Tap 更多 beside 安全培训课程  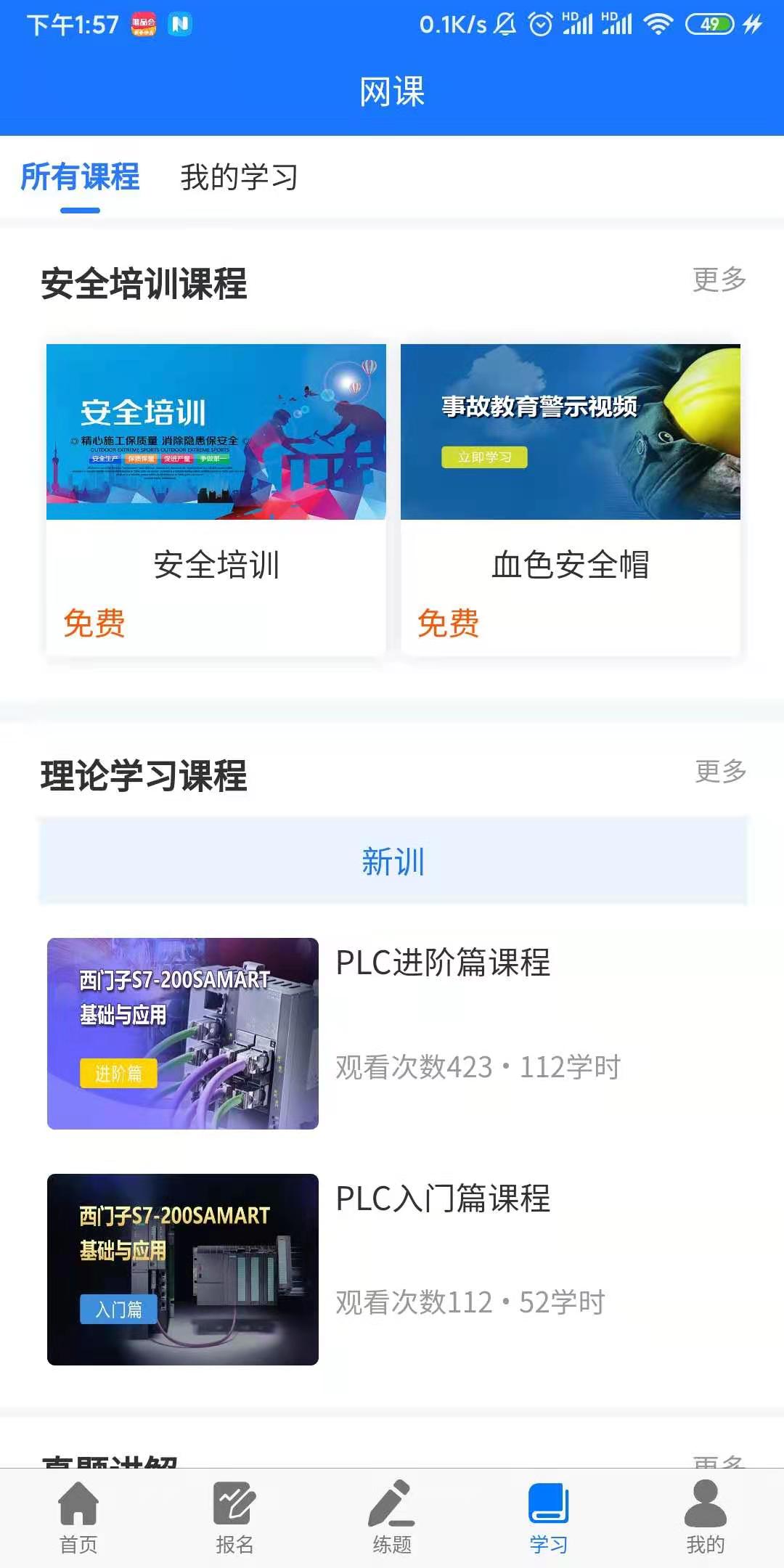719,279
